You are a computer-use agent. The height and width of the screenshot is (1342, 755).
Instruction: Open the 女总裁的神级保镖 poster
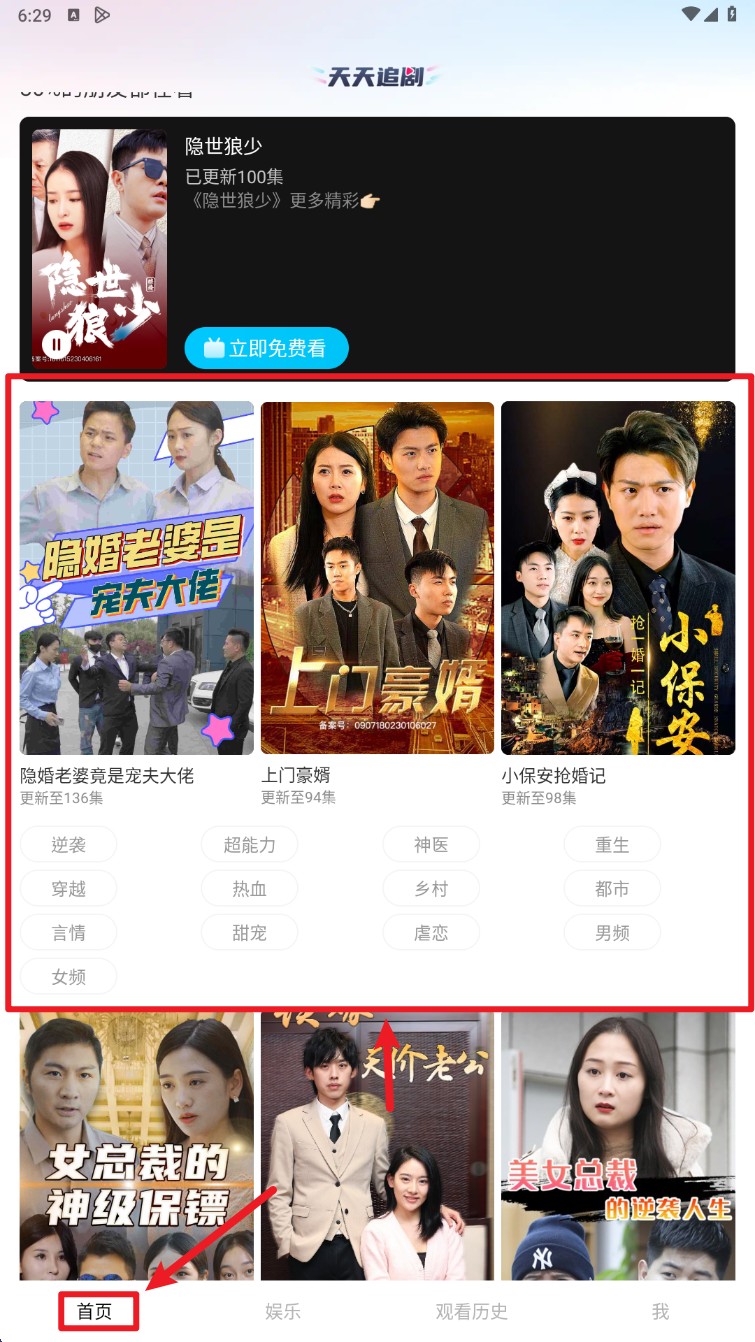pyautogui.click(x=137, y=1150)
